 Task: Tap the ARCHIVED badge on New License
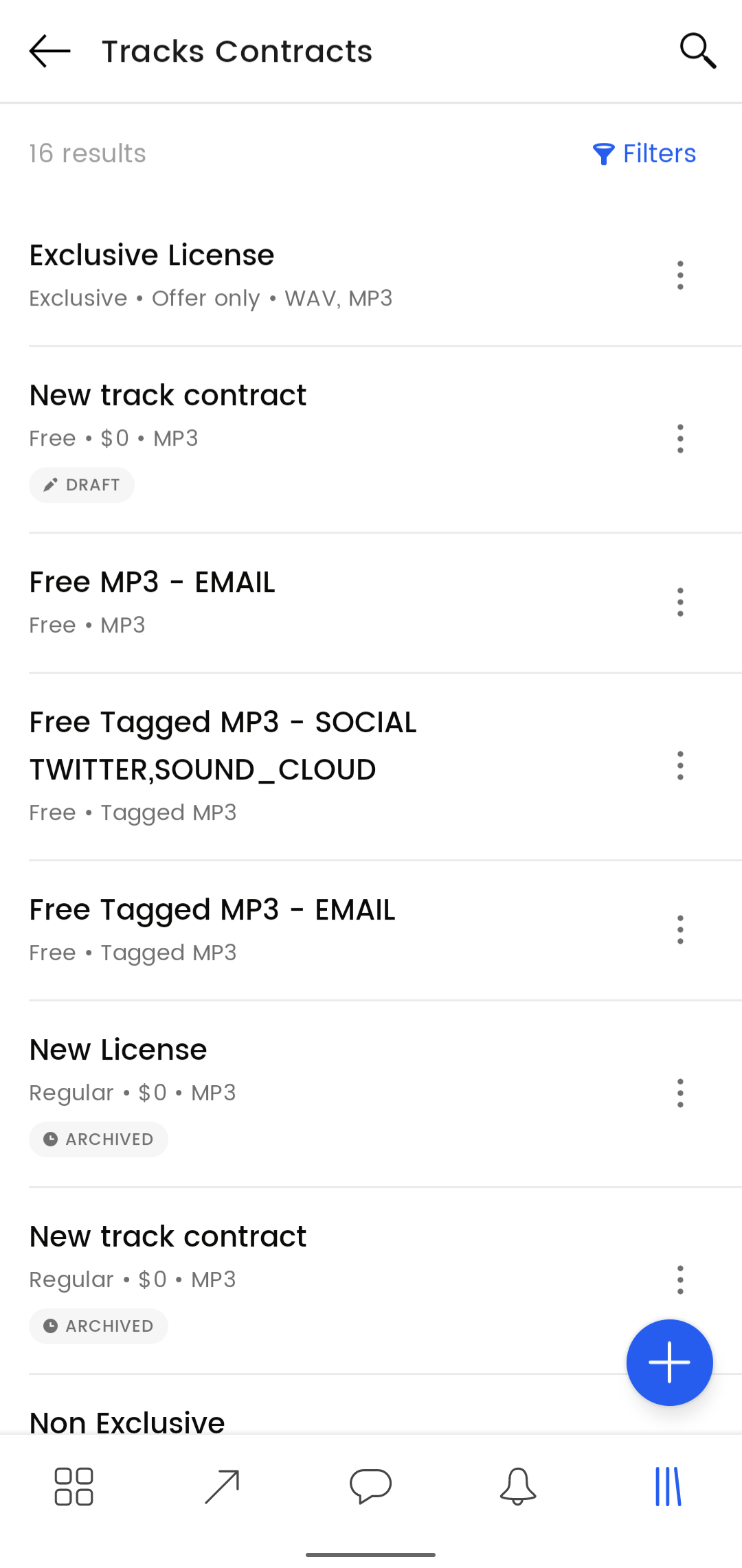tap(98, 1139)
